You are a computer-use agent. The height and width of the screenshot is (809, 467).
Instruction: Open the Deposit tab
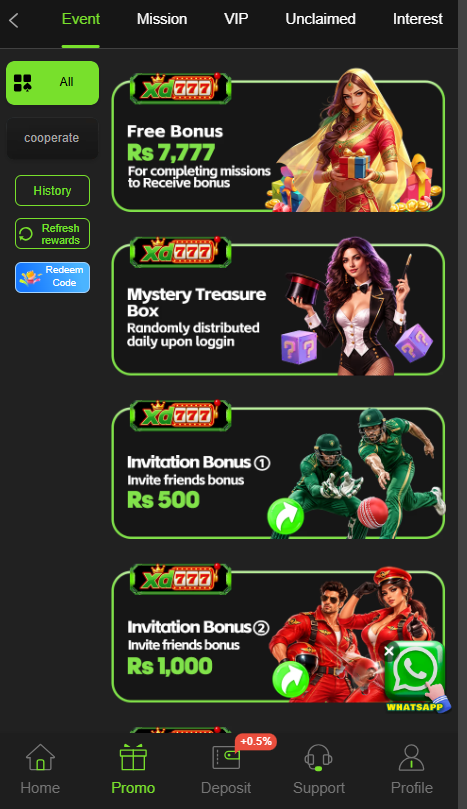pyautogui.click(x=226, y=769)
